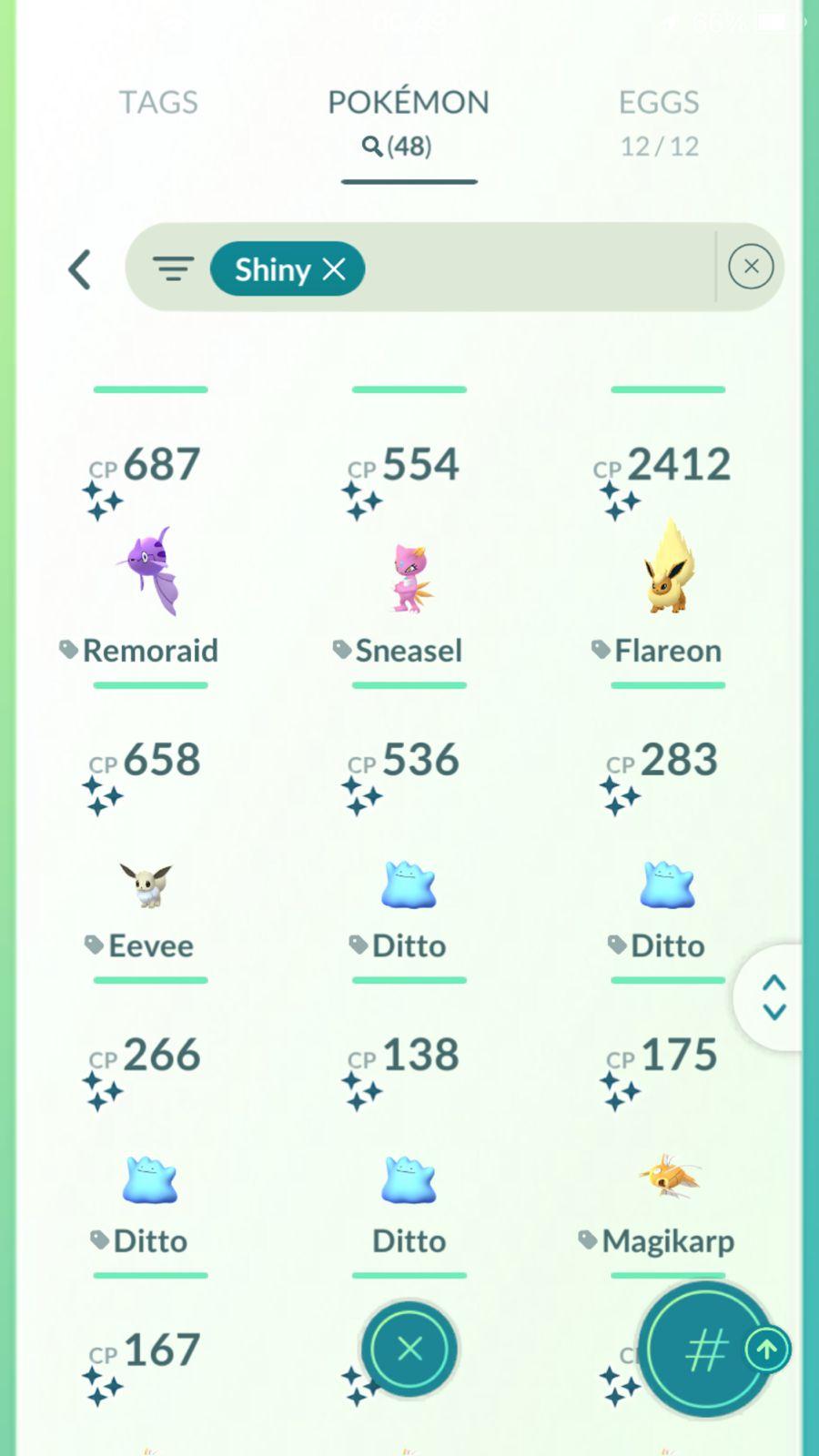Tap the scroll handle arrows

(774, 997)
